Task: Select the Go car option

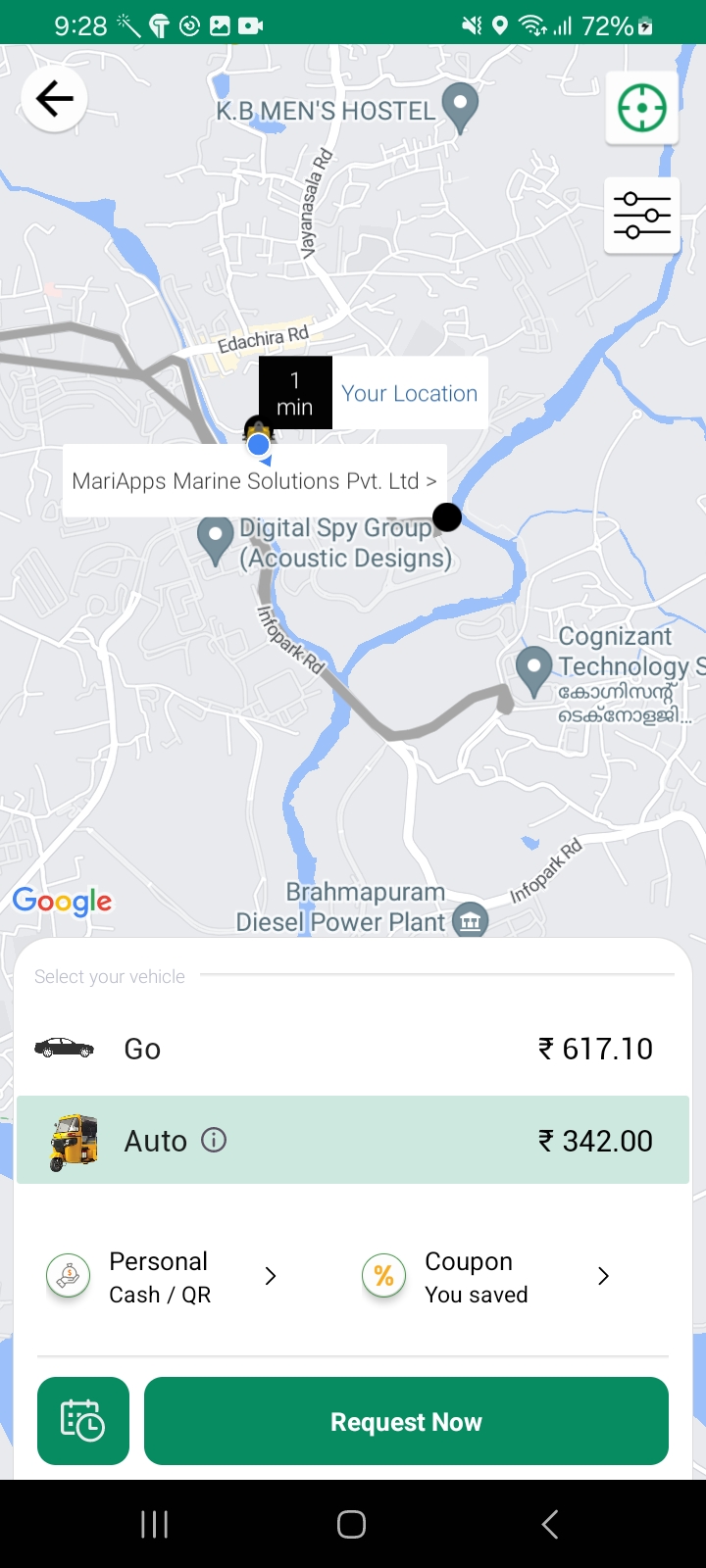Action: coord(353,1049)
